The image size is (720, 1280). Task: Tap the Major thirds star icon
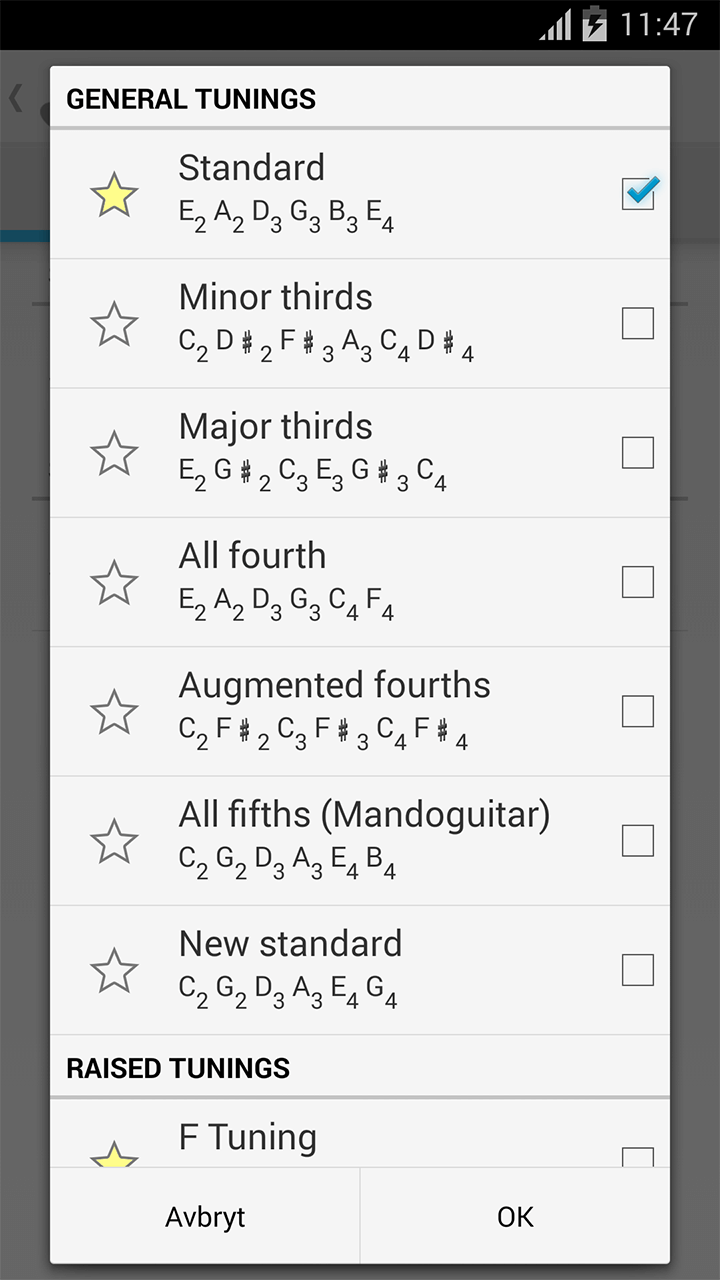pos(113,451)
